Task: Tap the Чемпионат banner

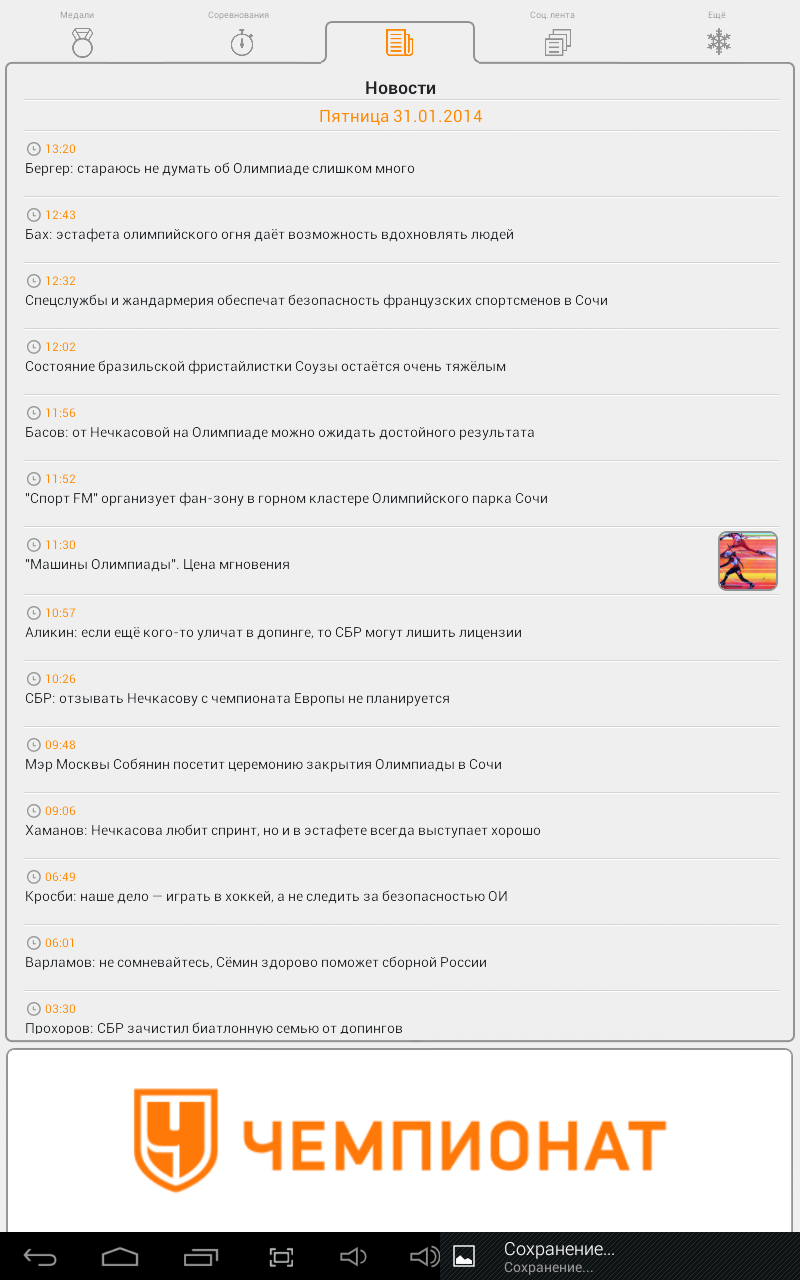Action: 400,1140
